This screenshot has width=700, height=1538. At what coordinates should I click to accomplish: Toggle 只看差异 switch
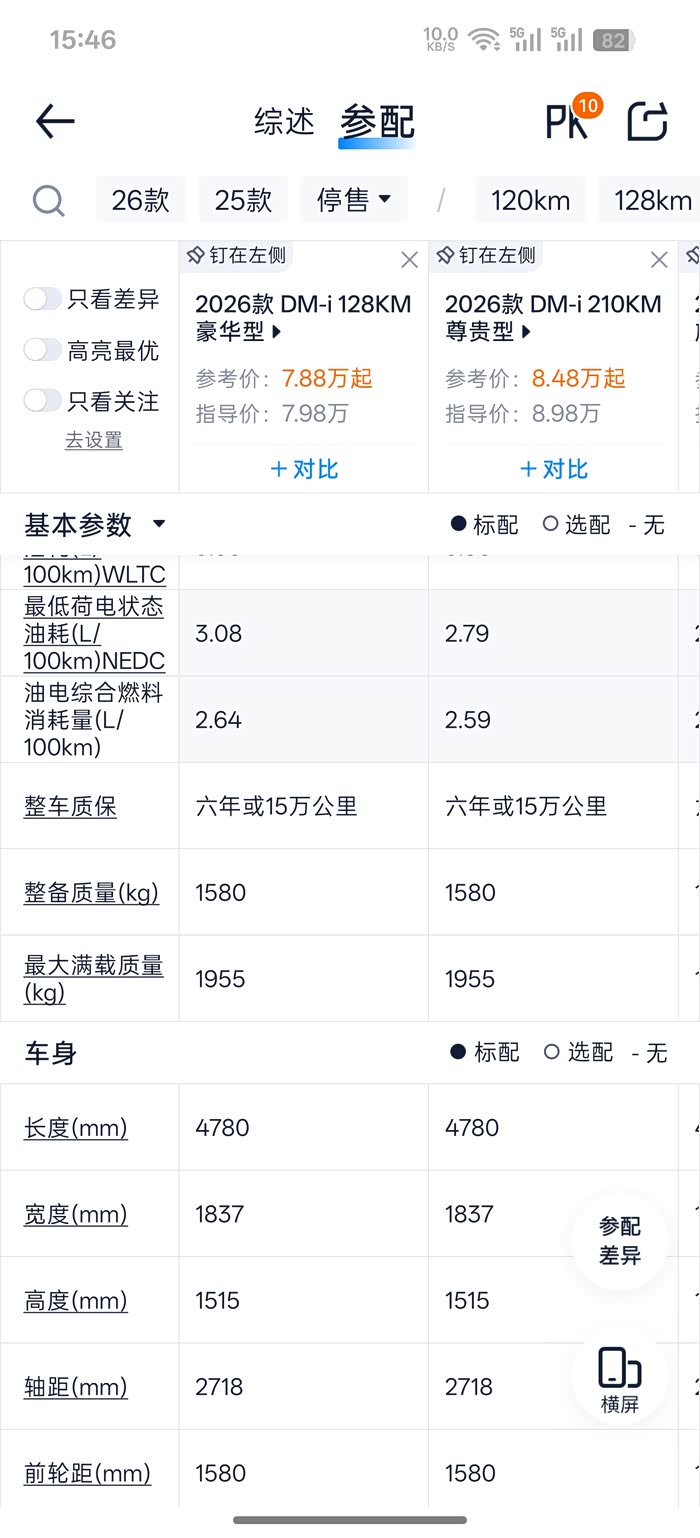point(42,298)
